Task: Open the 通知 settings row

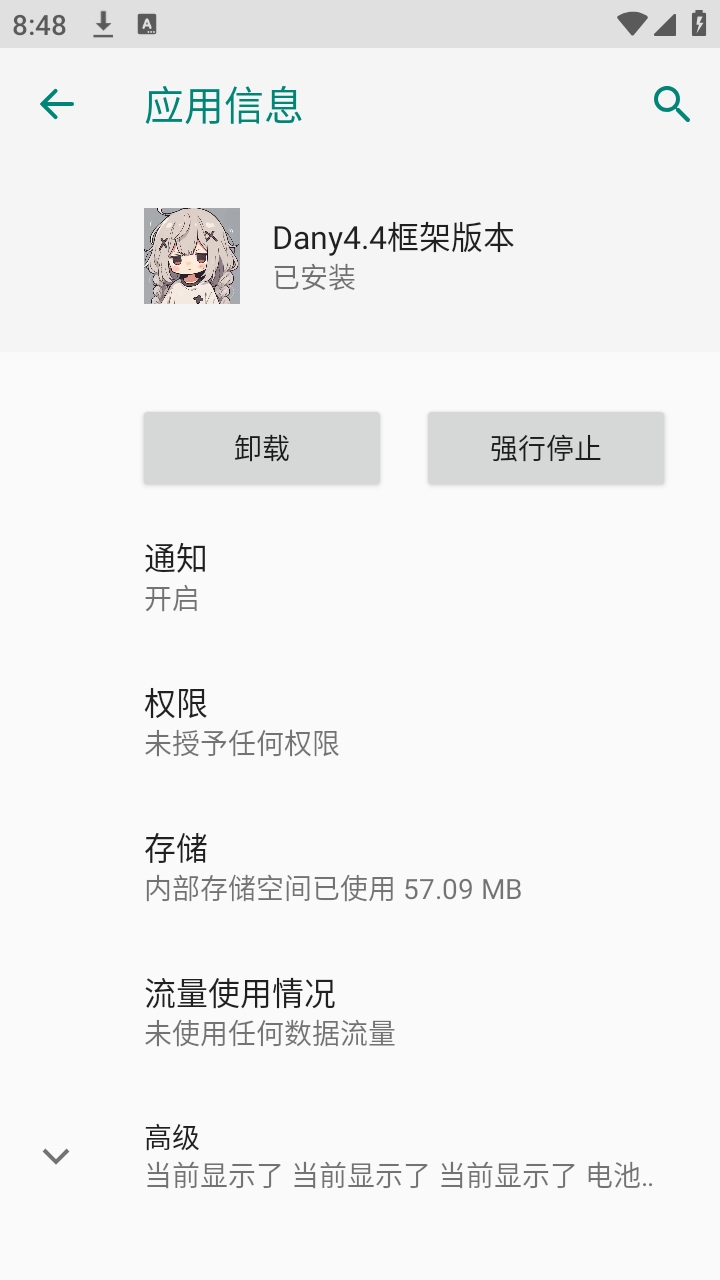Action: click(360, 577)
